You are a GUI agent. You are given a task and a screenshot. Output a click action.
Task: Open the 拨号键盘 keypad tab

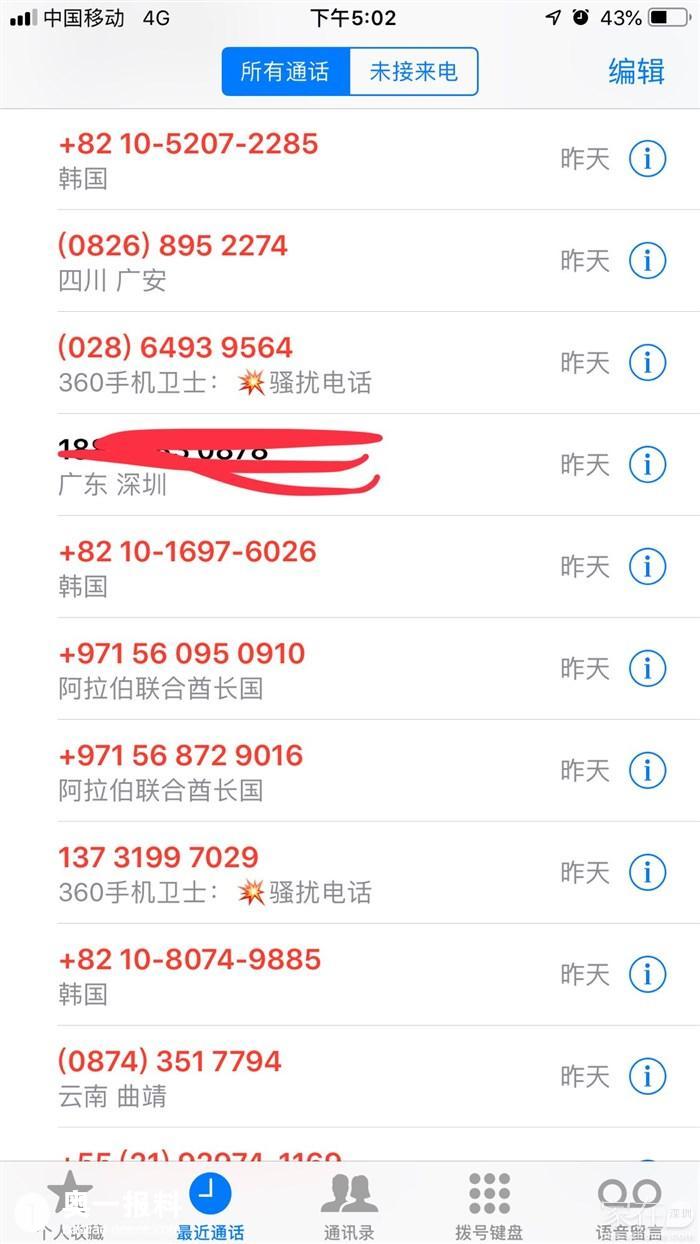click(489, 1205)
